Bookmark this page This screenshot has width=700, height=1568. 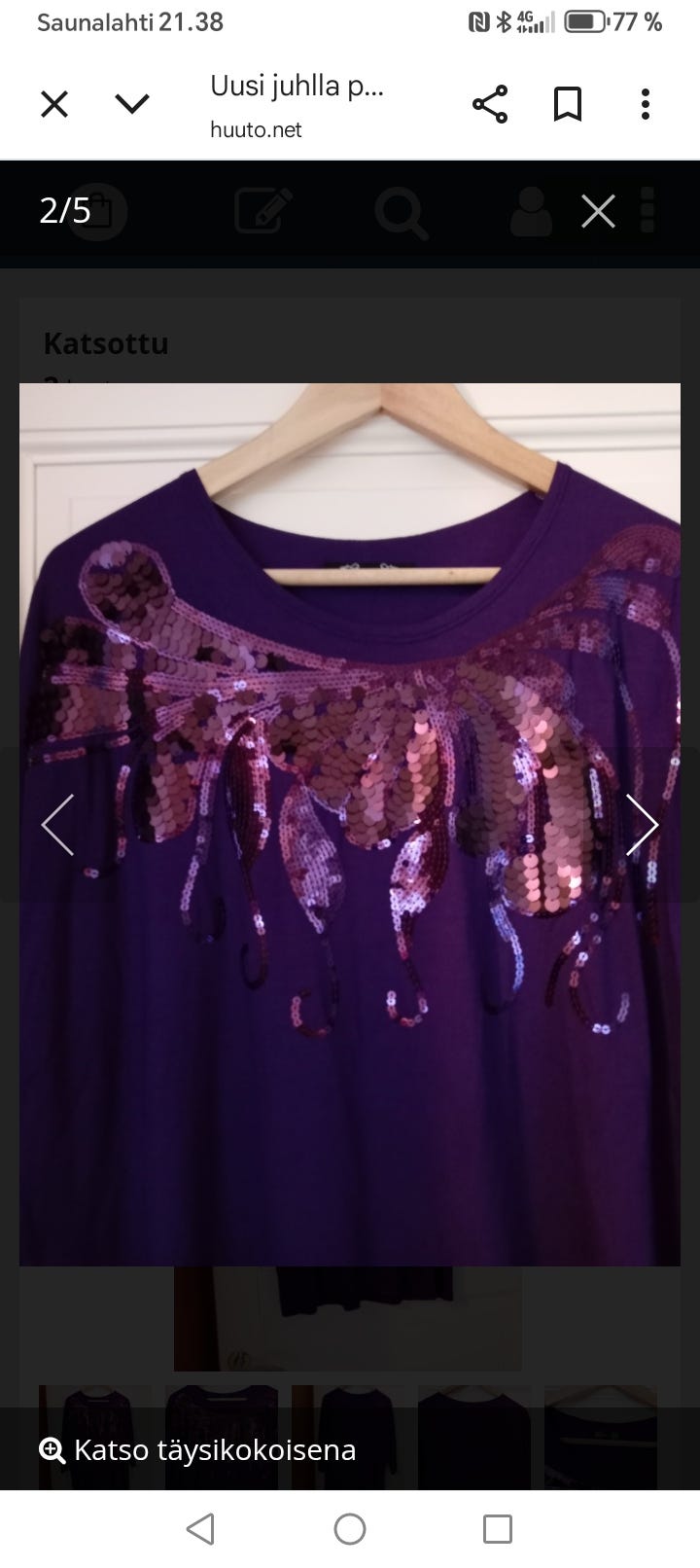pyautogui.click(x=568, y=104)
